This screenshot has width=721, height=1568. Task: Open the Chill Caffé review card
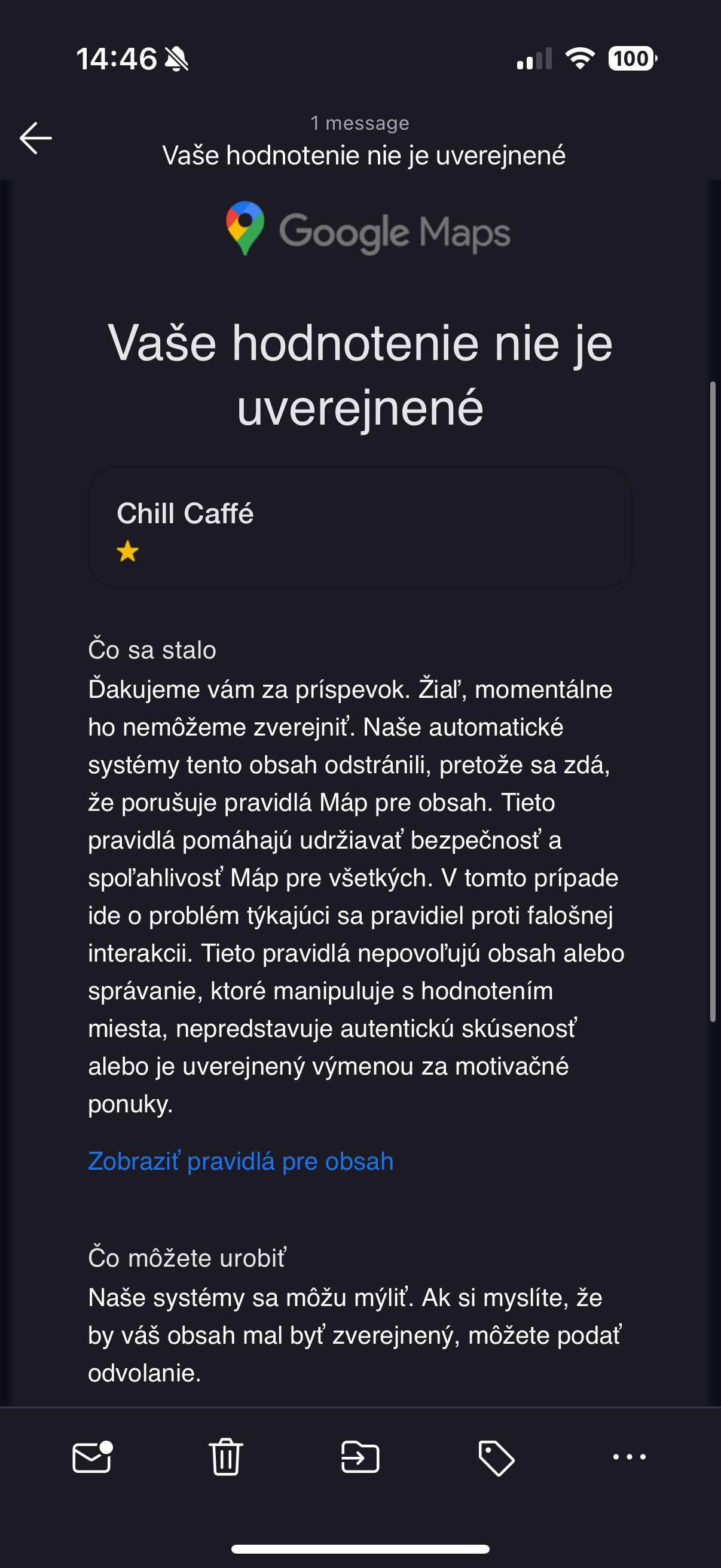360,527
